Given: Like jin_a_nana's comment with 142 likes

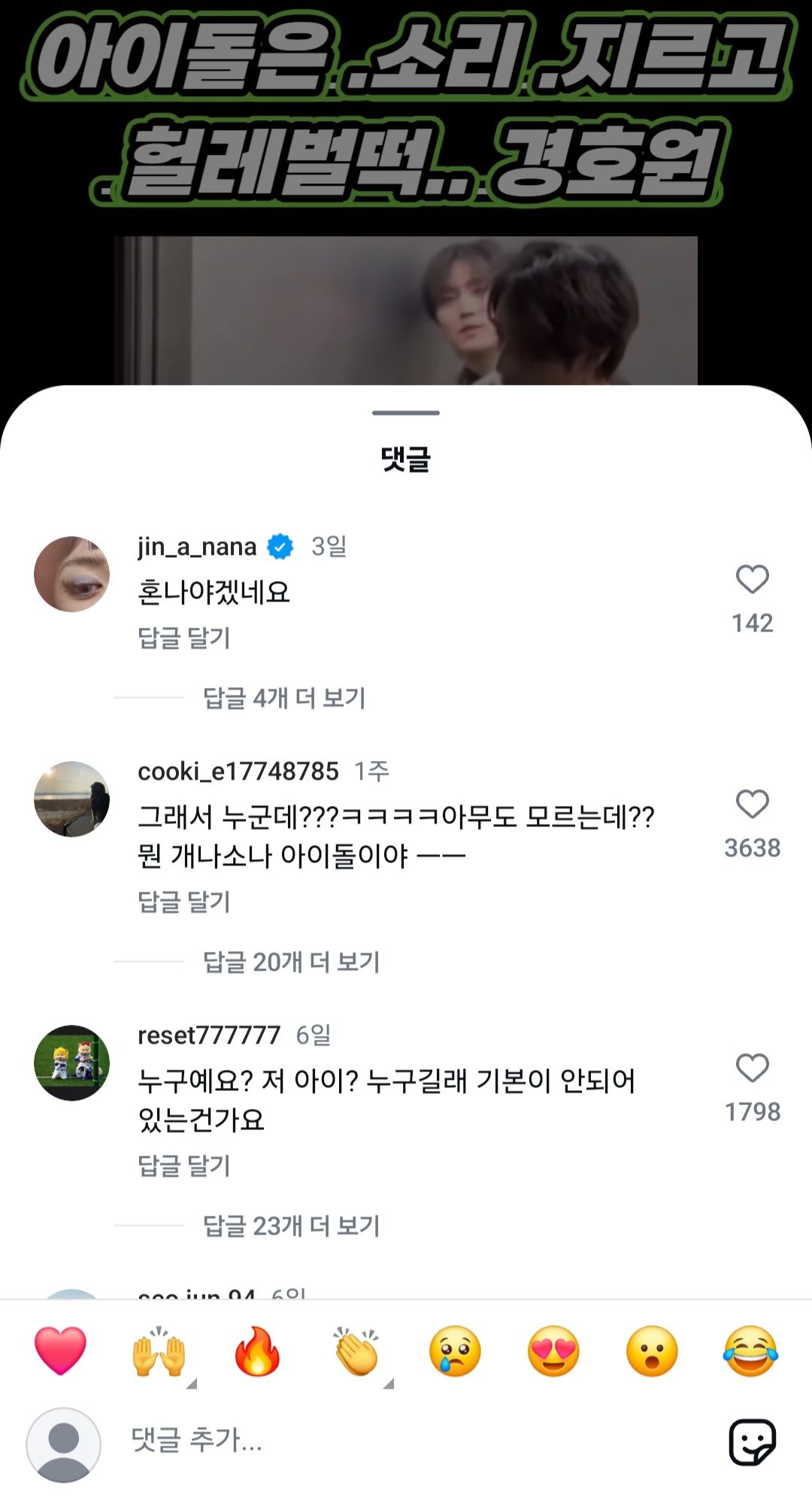Looking at the screenshot, I should 751,577.
